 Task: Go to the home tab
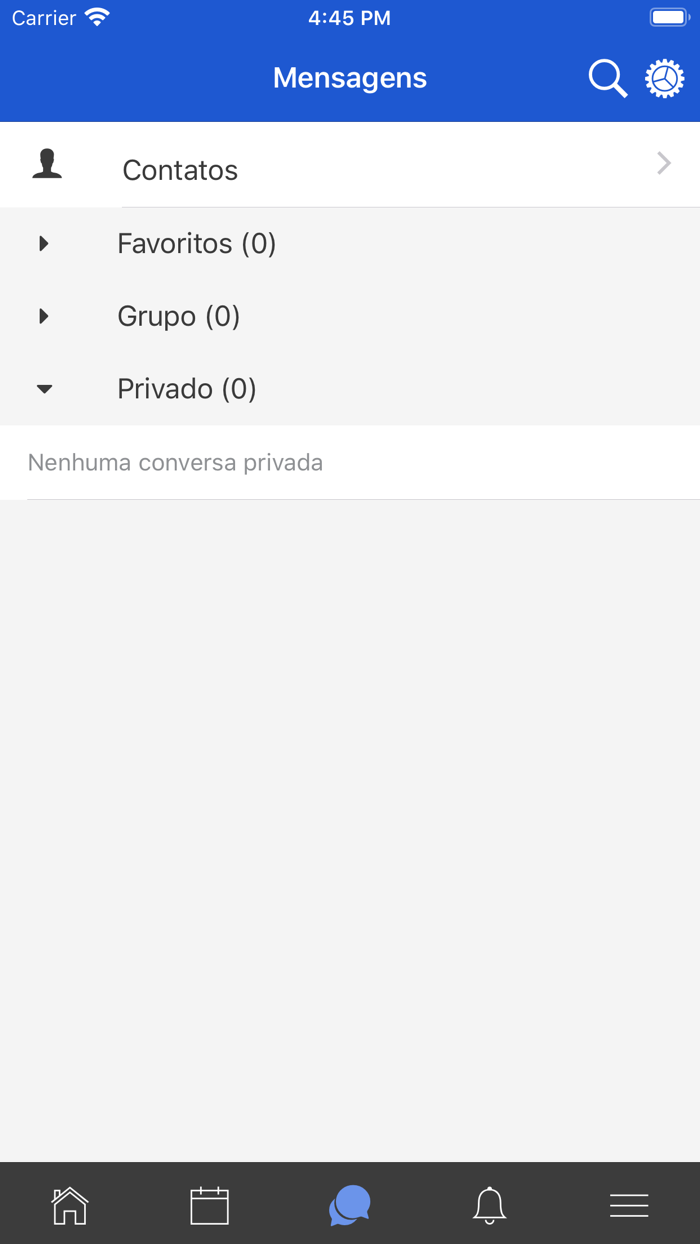[70, 1205]
